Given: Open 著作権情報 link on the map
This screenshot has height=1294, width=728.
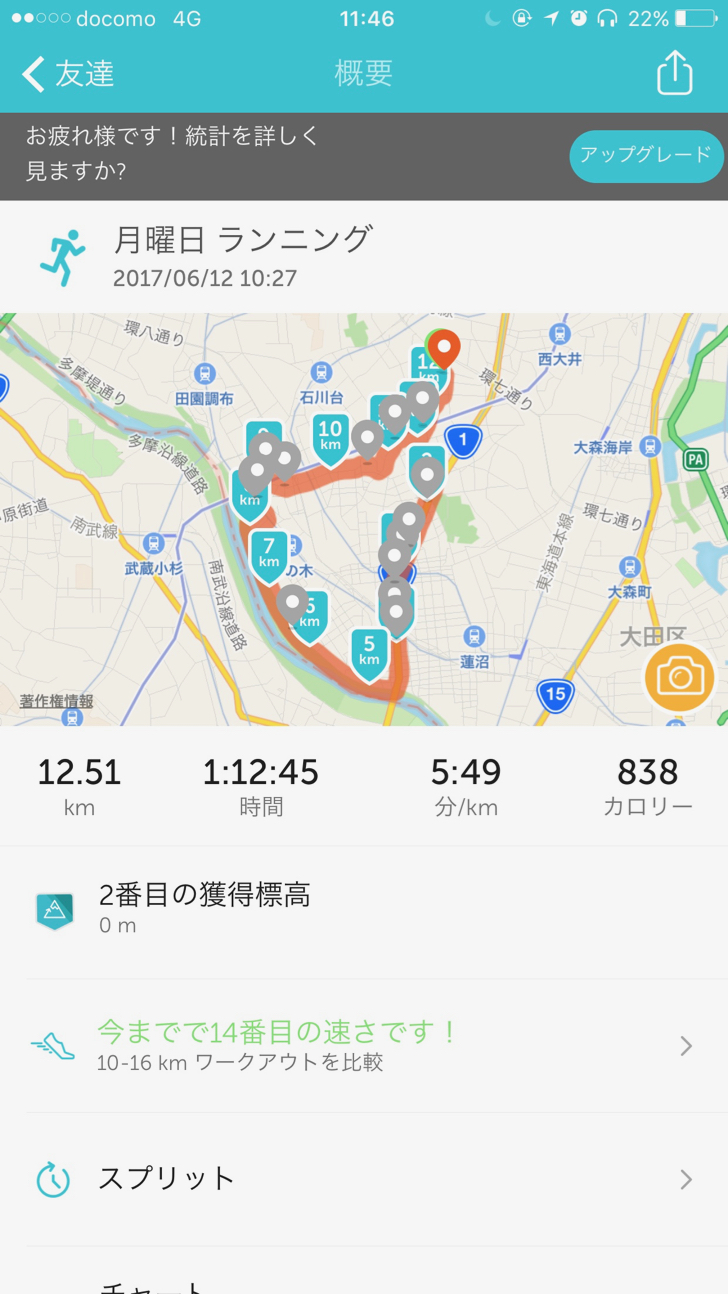Looking at the screenshot, I should (x=56, y=701).
